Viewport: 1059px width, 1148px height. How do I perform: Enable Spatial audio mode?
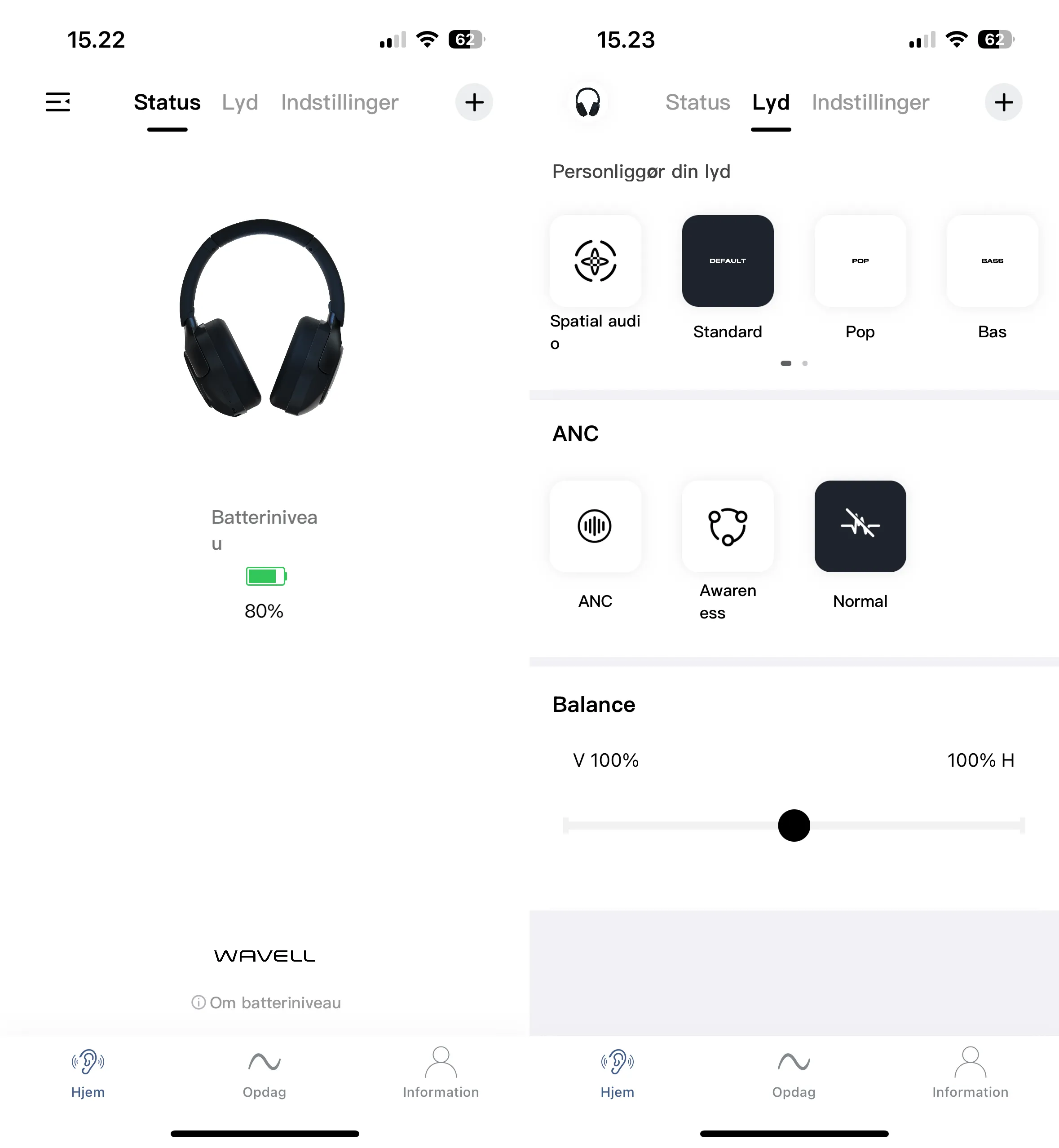[595, 261]
